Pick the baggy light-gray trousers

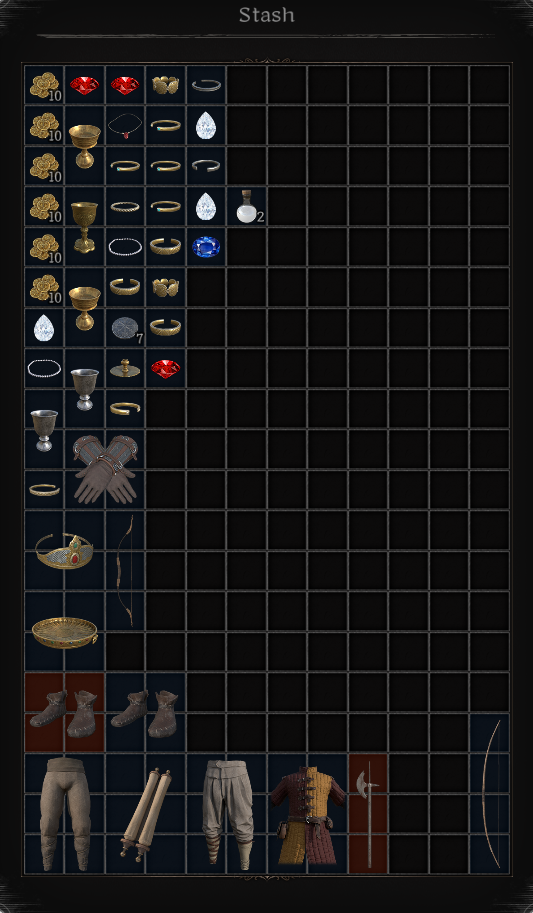[227, 813]
